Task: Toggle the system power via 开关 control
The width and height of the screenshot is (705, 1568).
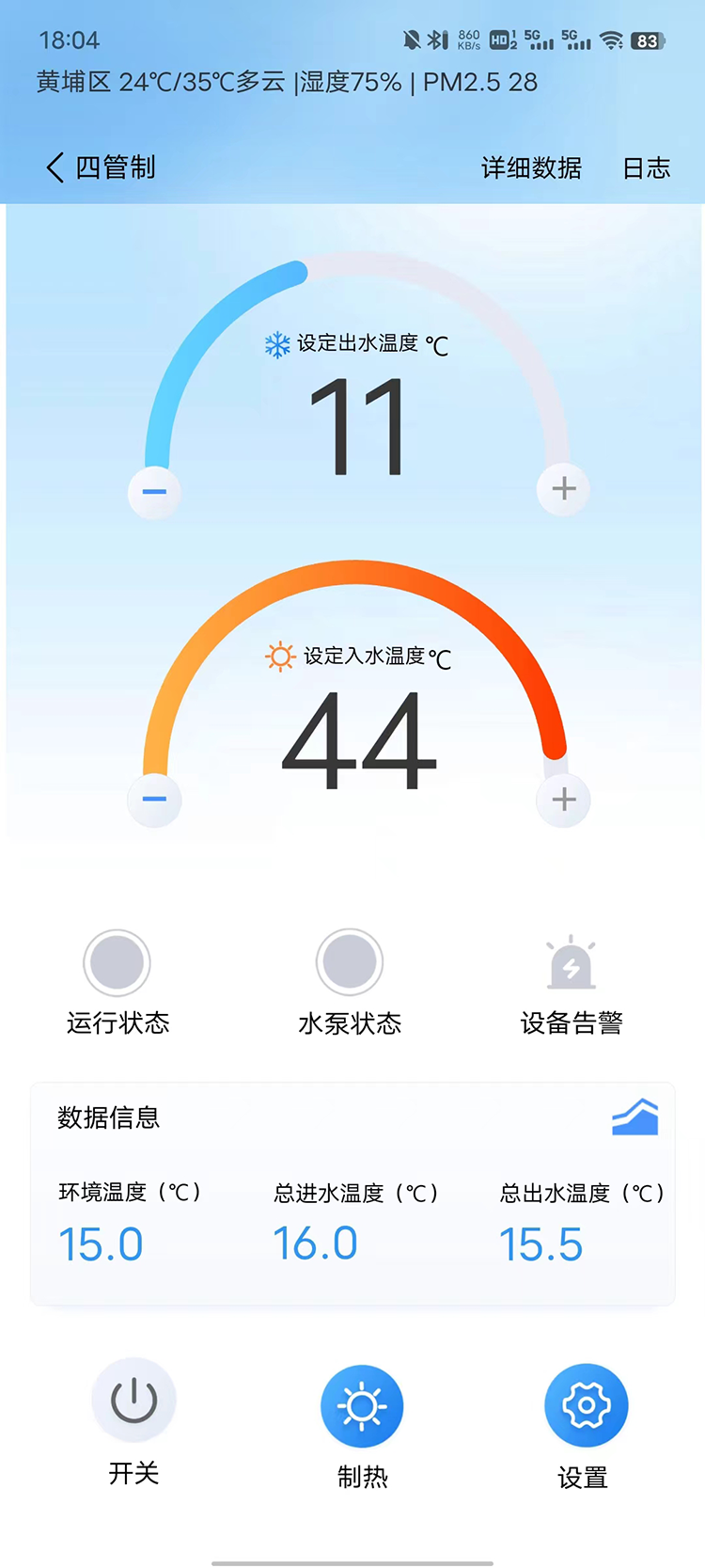Action: pos(133,1473)
